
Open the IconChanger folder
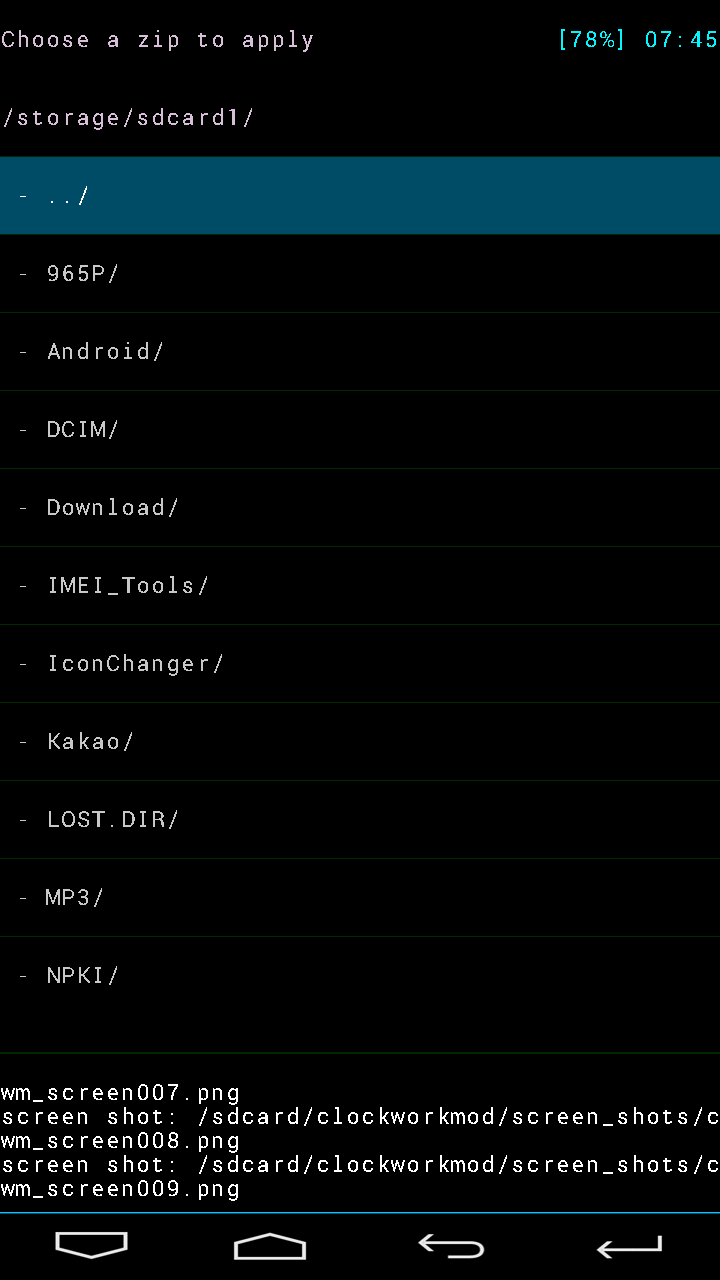[360, 663]
